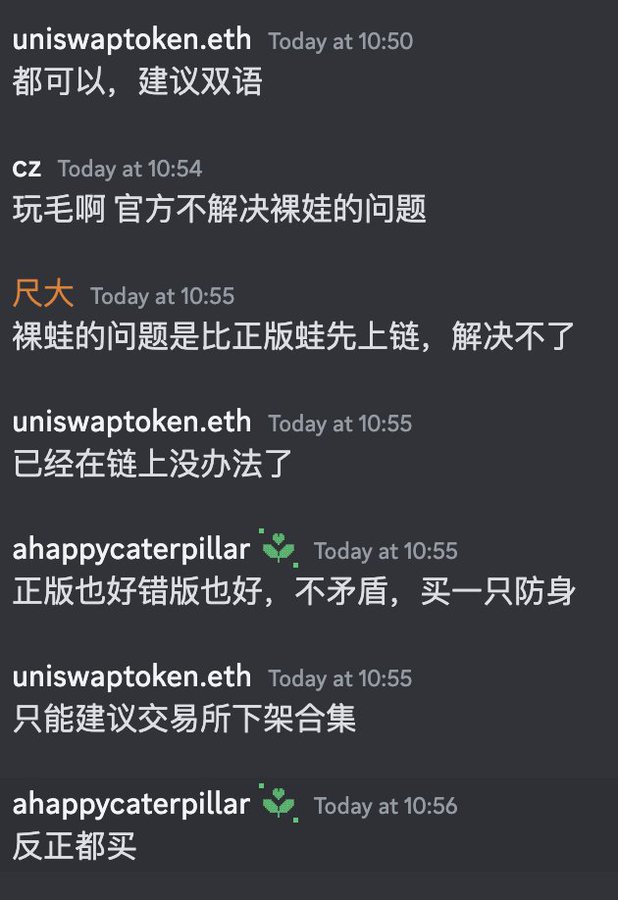This screenshot has height=900, width=618.
Task: Tap uniswaptoken.eth above 已经在链上没办法了
Action: point(131,422)
